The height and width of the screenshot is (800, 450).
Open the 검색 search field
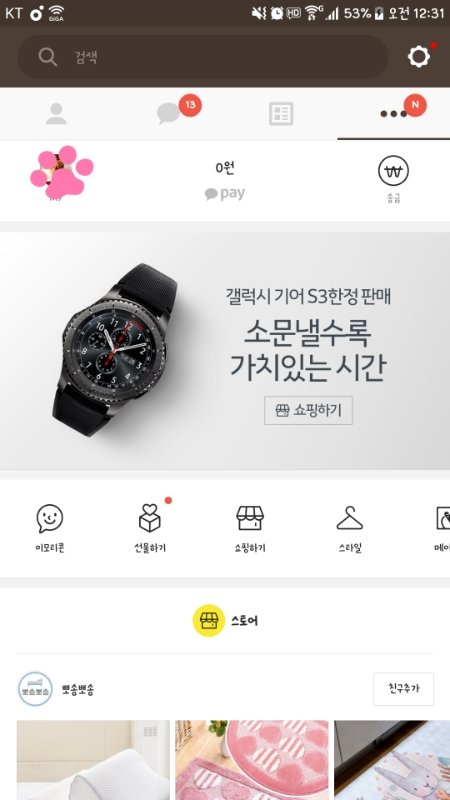203,57
